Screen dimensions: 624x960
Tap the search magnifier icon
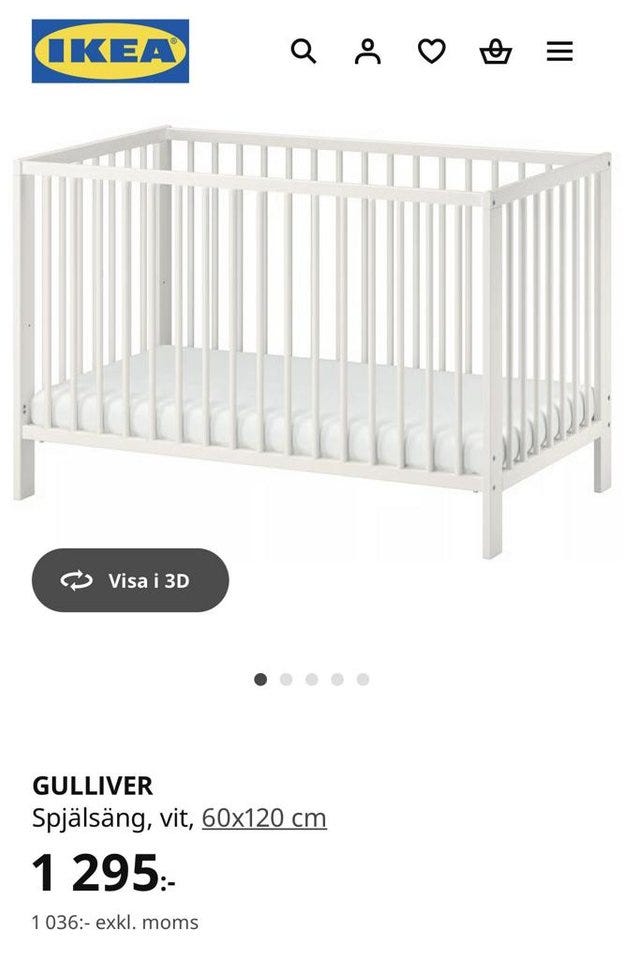coord(303,51)
